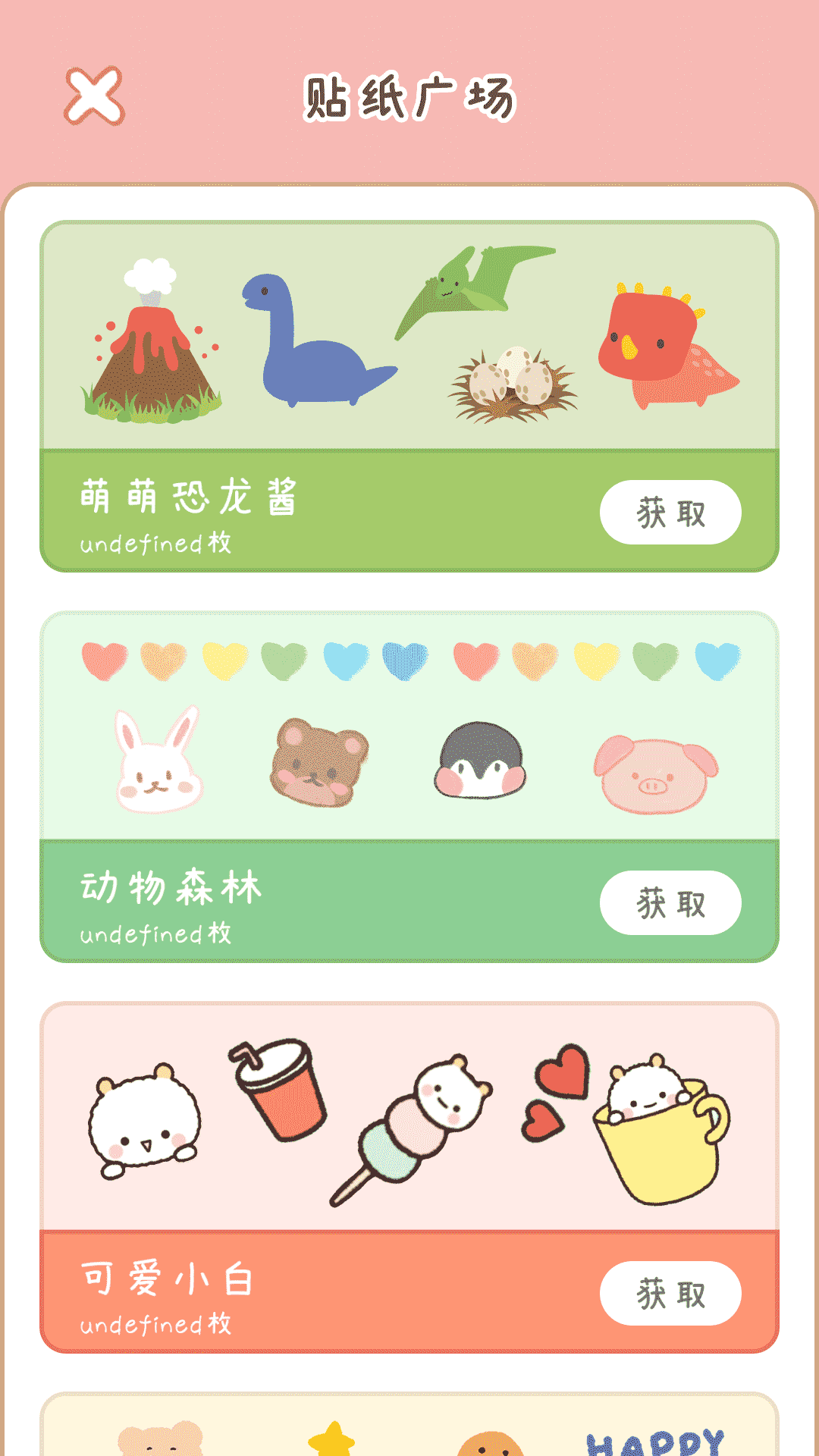
Task: Get the 萌萌恐龙酱 sticker pack
Action: pos(670,512)
